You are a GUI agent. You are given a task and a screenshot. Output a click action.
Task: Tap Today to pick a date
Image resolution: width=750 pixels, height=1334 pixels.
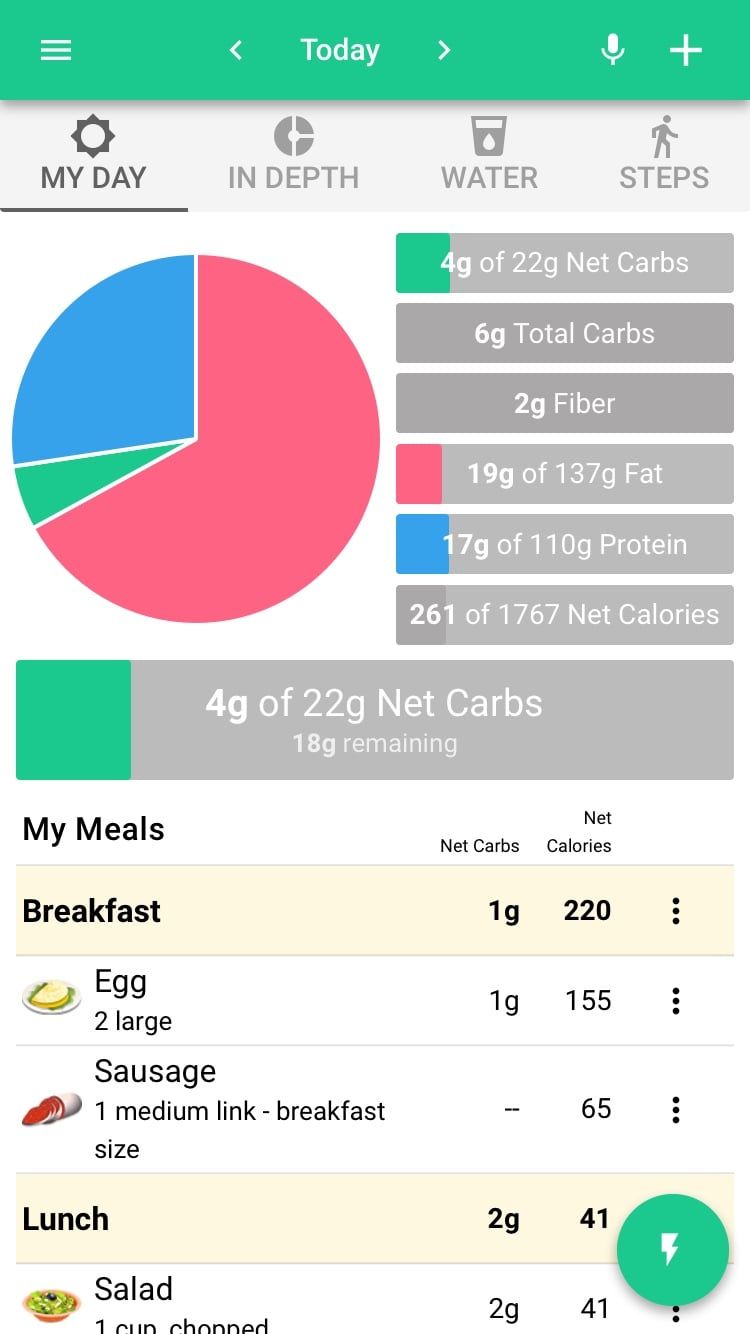[340, 50]
